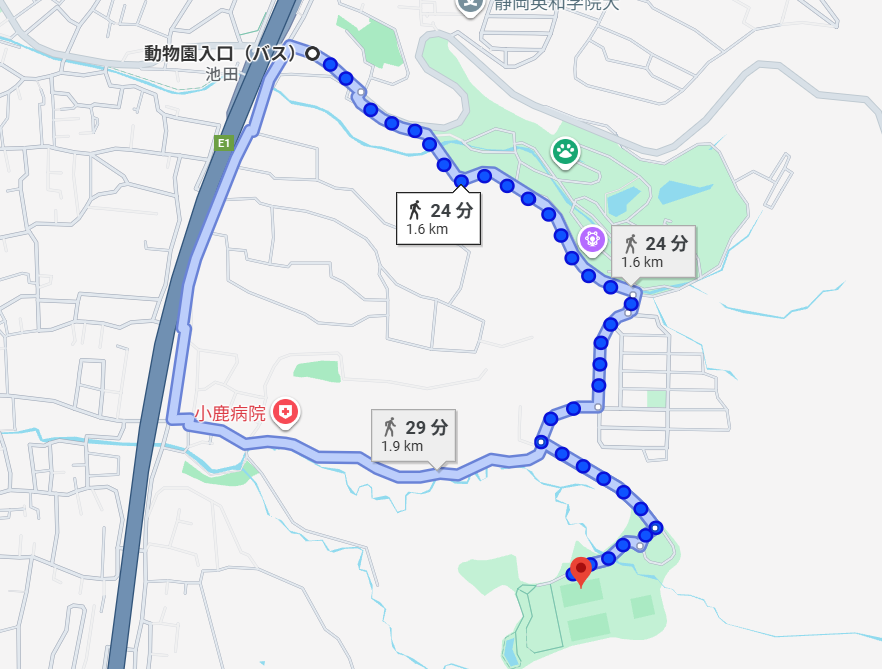The width and height of the screenshot is (882, 669).
Task: Tap the white 24 分 1.6 km route label
Action: click(438, 218)
